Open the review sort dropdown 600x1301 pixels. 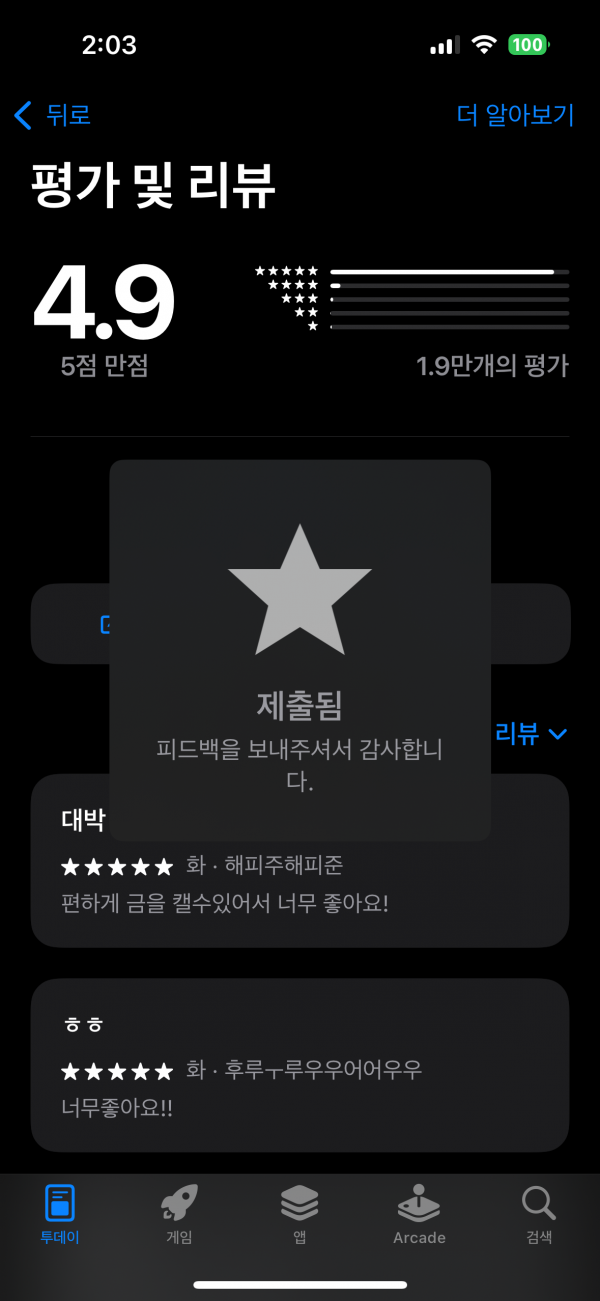click(x=531, y=734)
